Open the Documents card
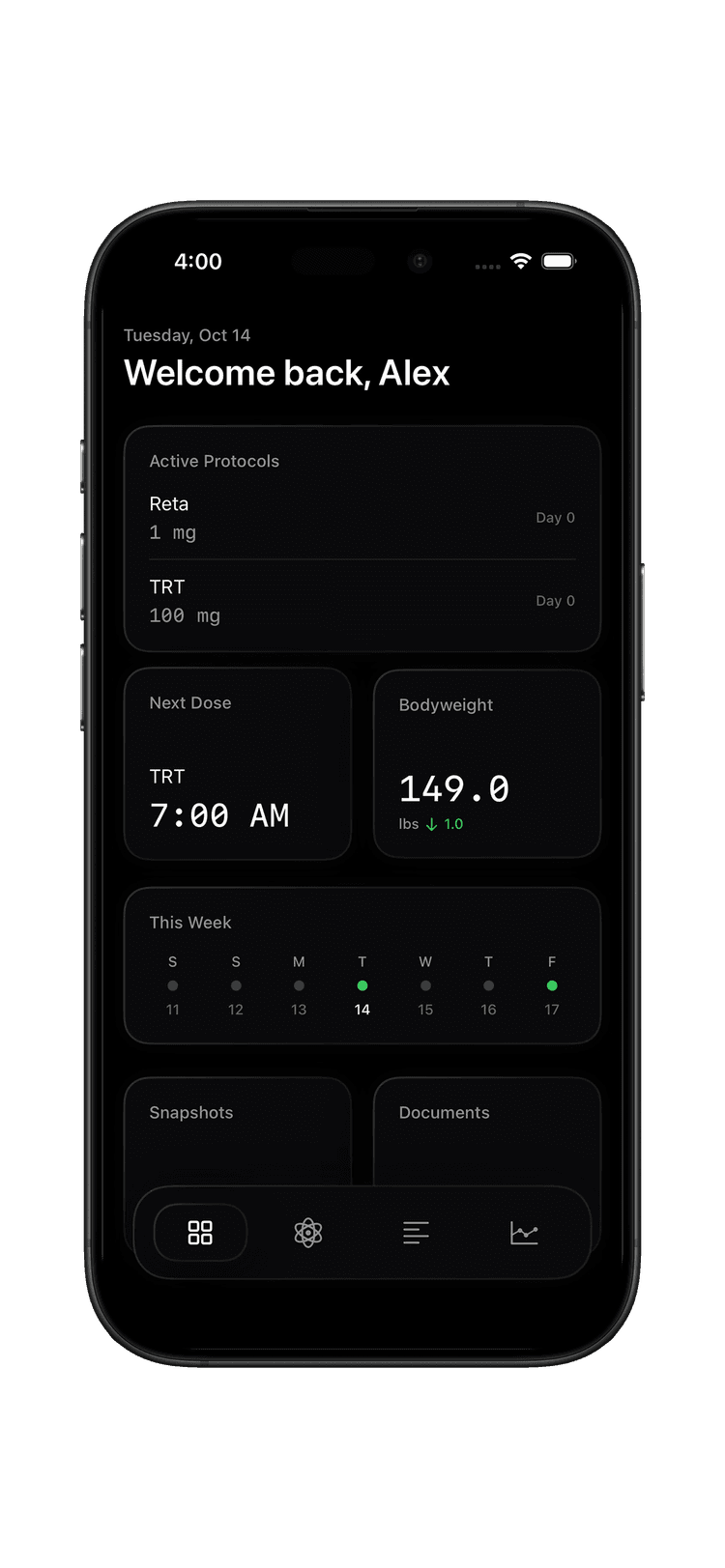The image size is (725, 1568). tap(486, 1130)
